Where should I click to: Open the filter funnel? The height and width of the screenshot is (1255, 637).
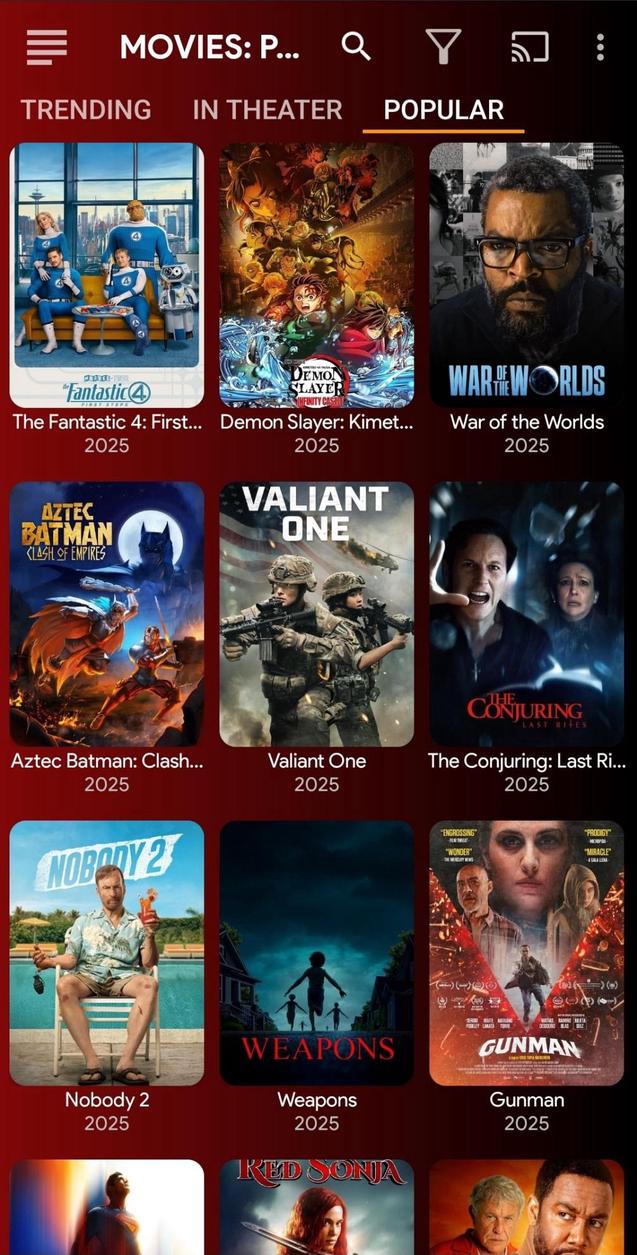point(443,46)
